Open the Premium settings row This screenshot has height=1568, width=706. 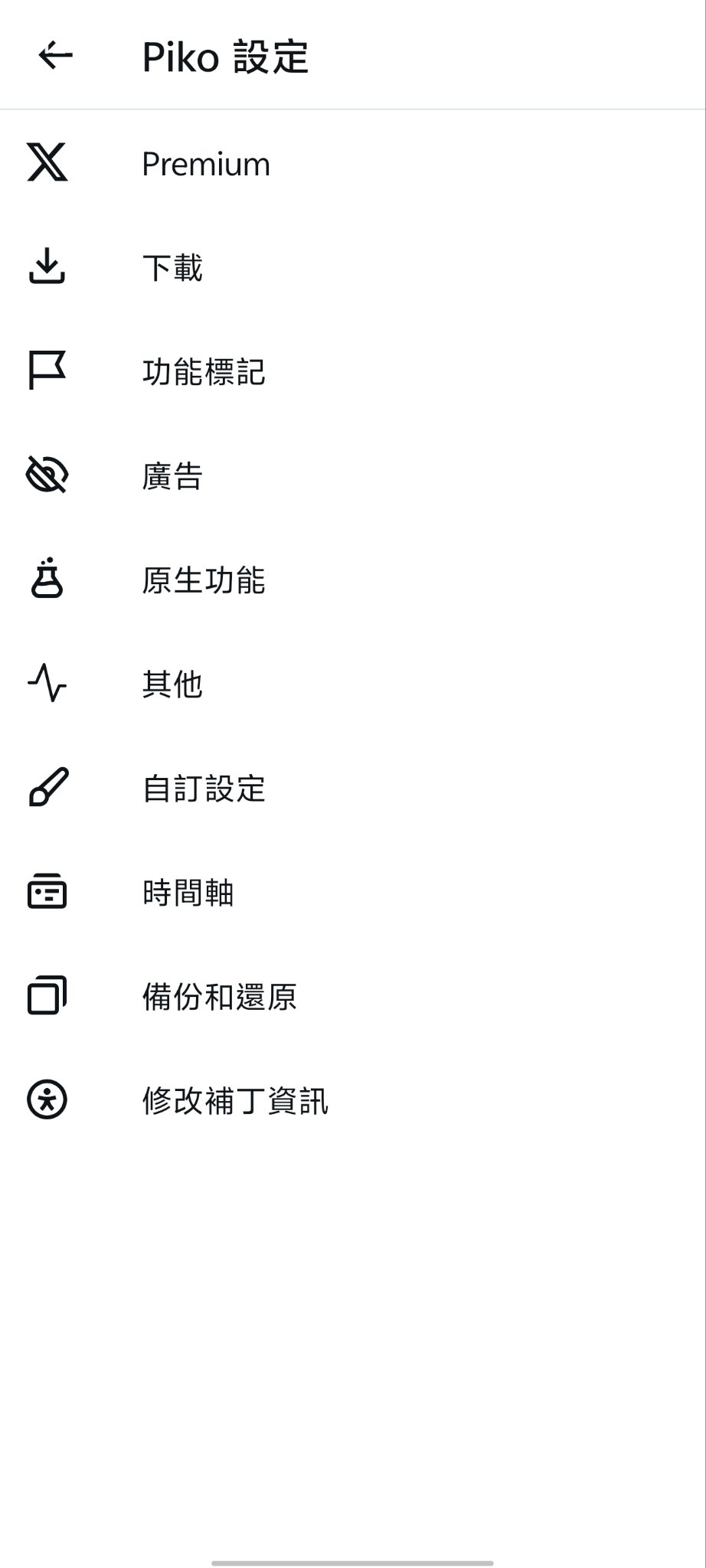353,164
